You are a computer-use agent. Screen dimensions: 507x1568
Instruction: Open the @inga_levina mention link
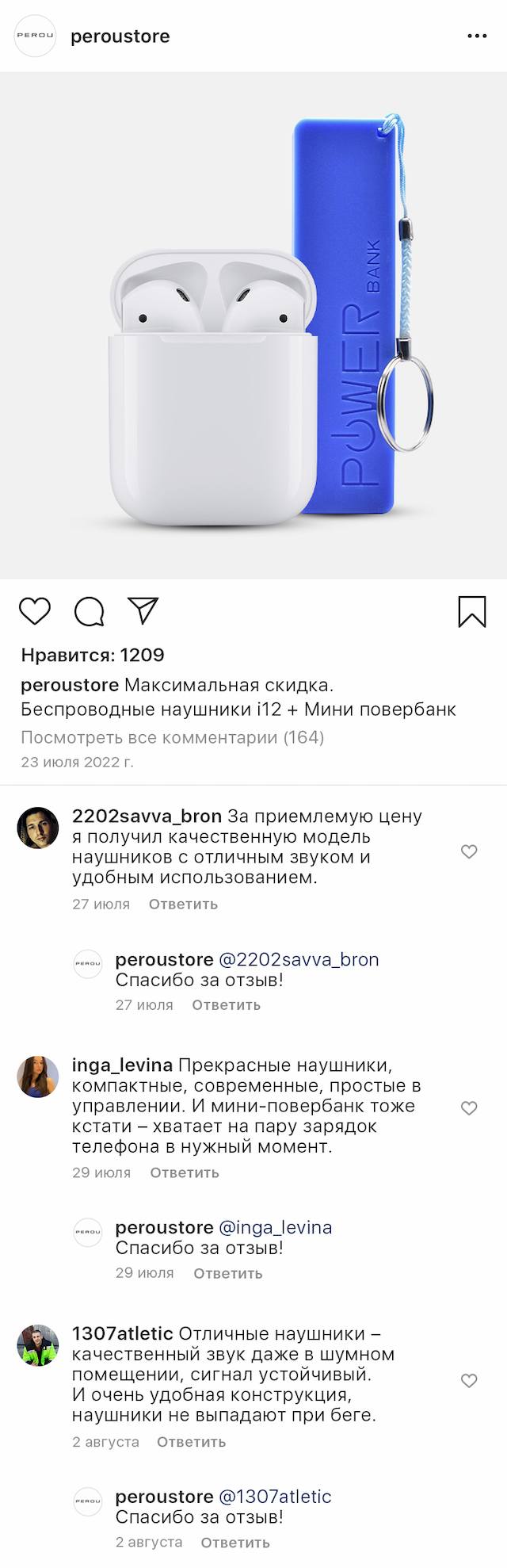pos(275,1227)
